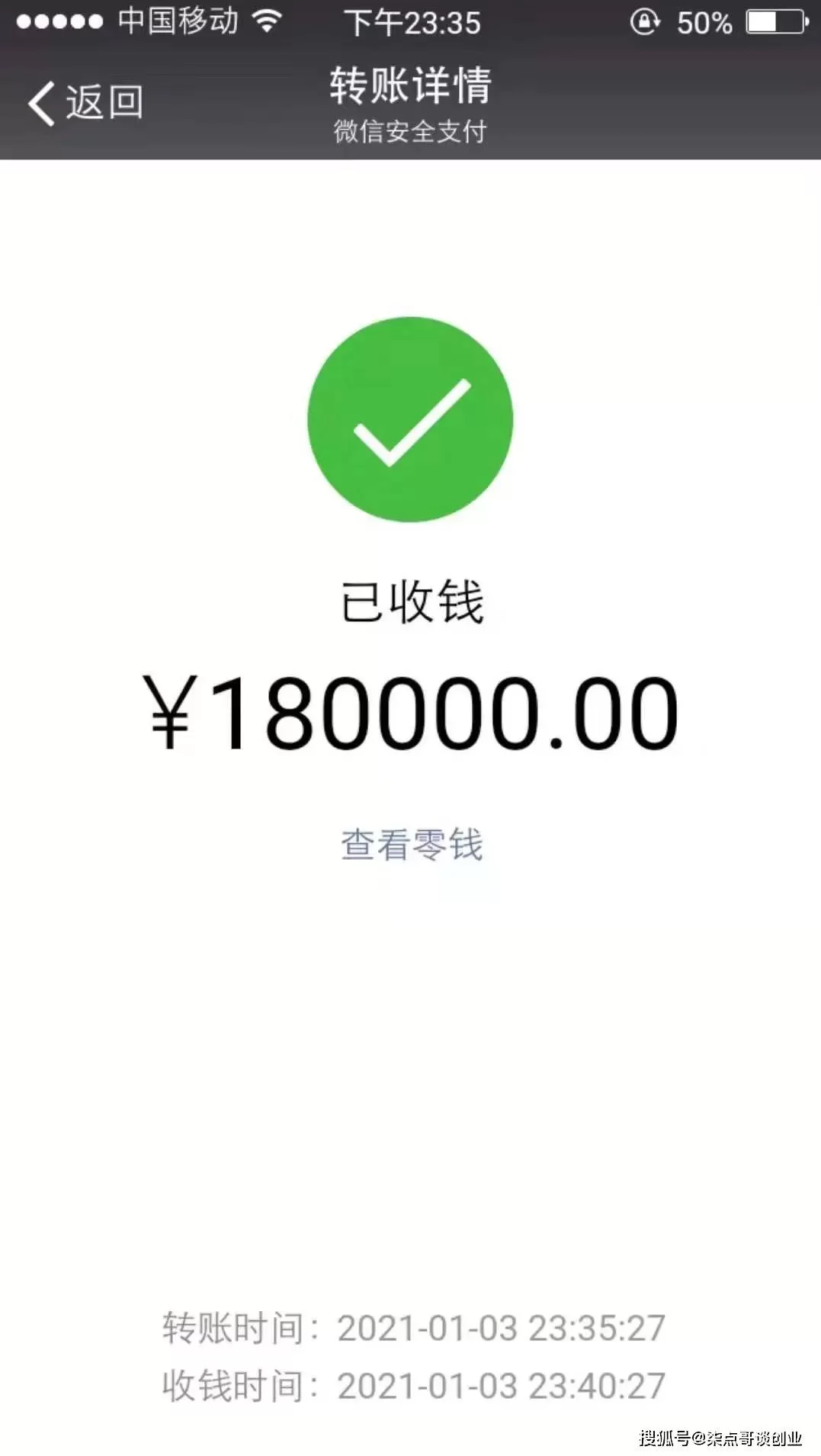Tap the orientation lock icon in status bar
Screen dimensions: 821x1456
click(645, 21)
